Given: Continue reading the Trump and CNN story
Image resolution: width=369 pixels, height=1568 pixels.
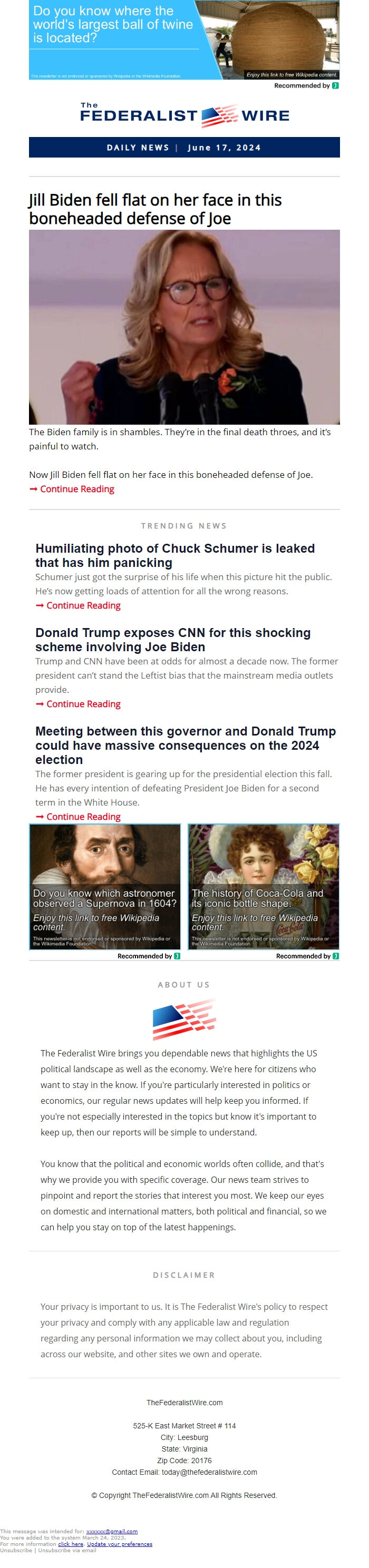Looking at the screenshot, I should [83, 704].
